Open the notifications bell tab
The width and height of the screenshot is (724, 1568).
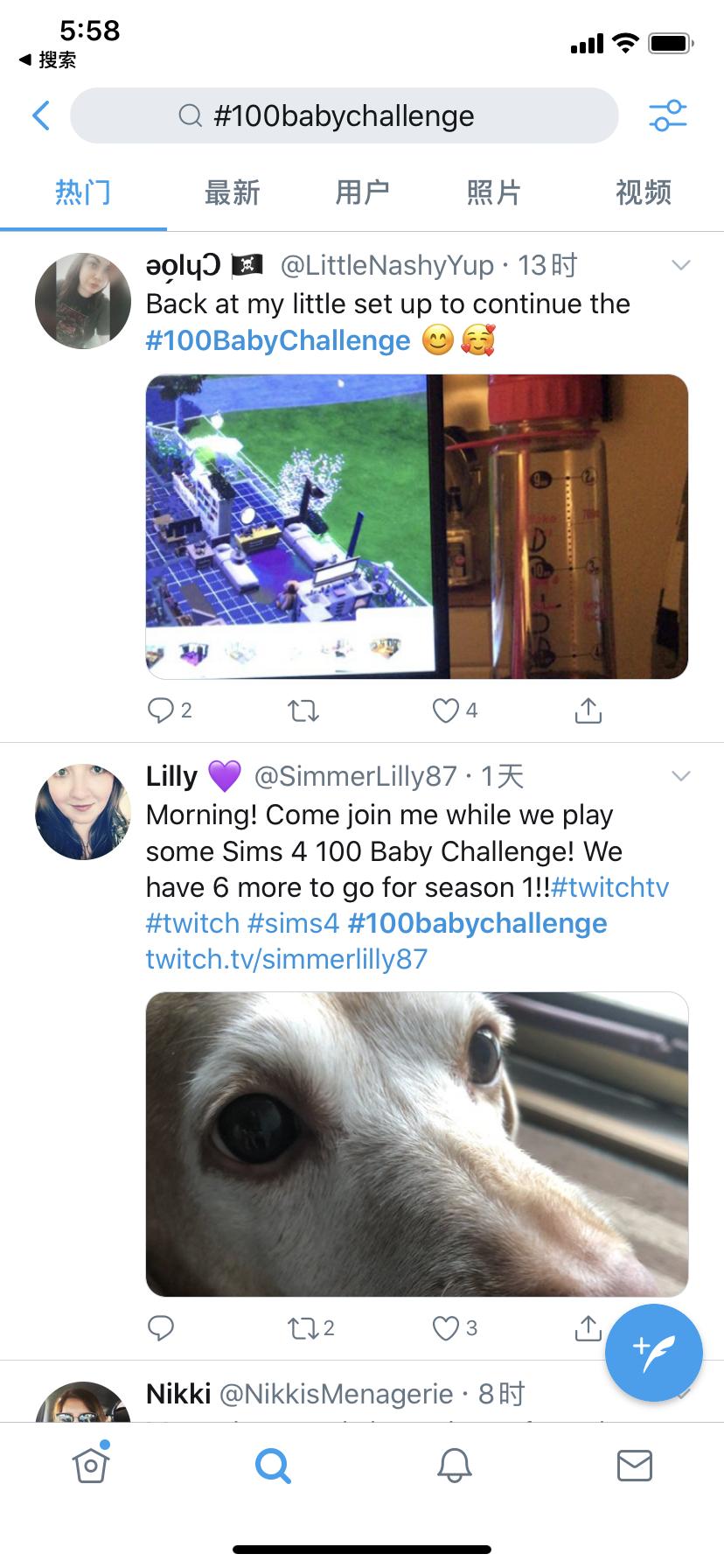click(454, 1465)
